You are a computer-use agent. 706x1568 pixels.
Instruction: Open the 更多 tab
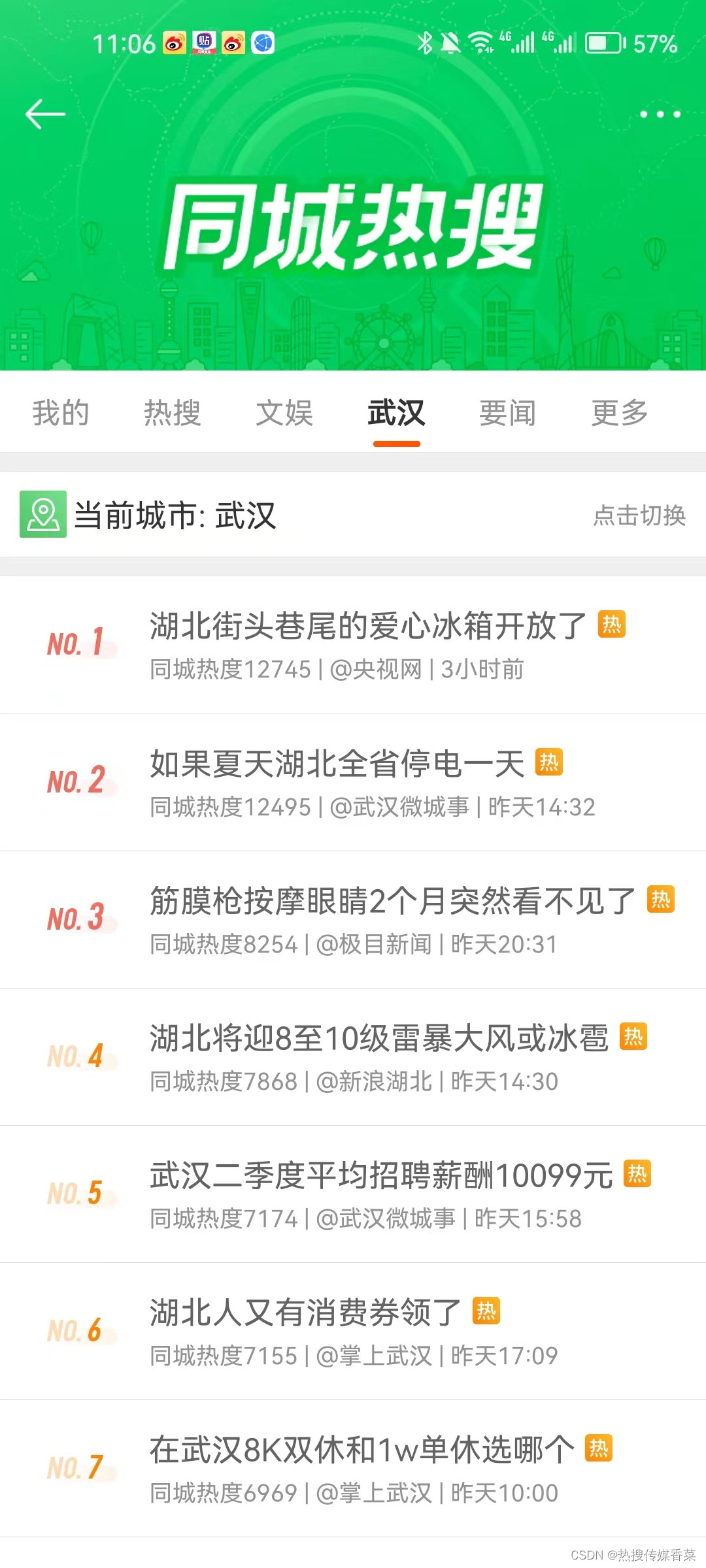[x=620, y=413]
